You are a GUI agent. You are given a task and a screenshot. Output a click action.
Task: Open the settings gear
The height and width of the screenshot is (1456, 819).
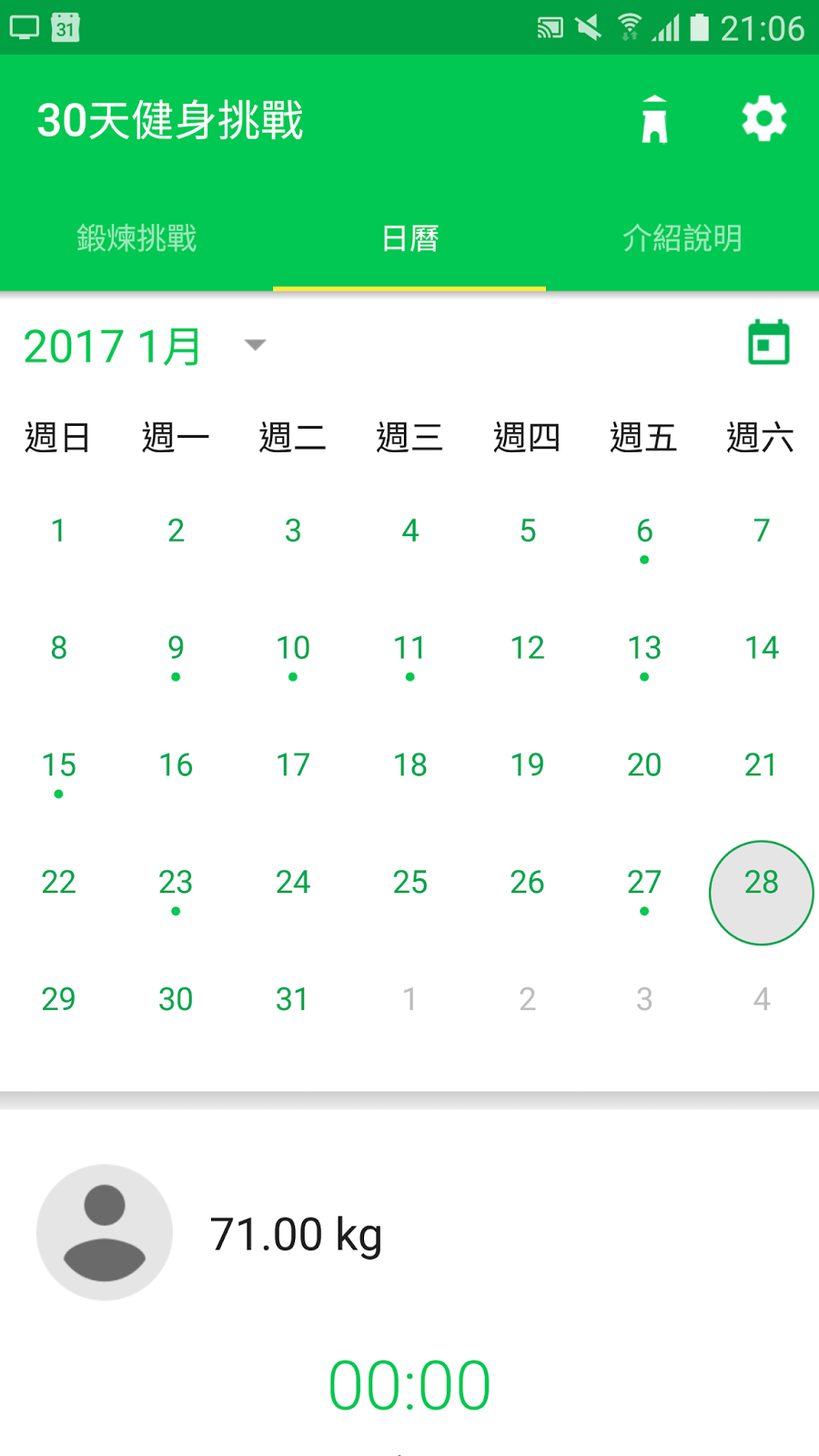tap(763, 119)
